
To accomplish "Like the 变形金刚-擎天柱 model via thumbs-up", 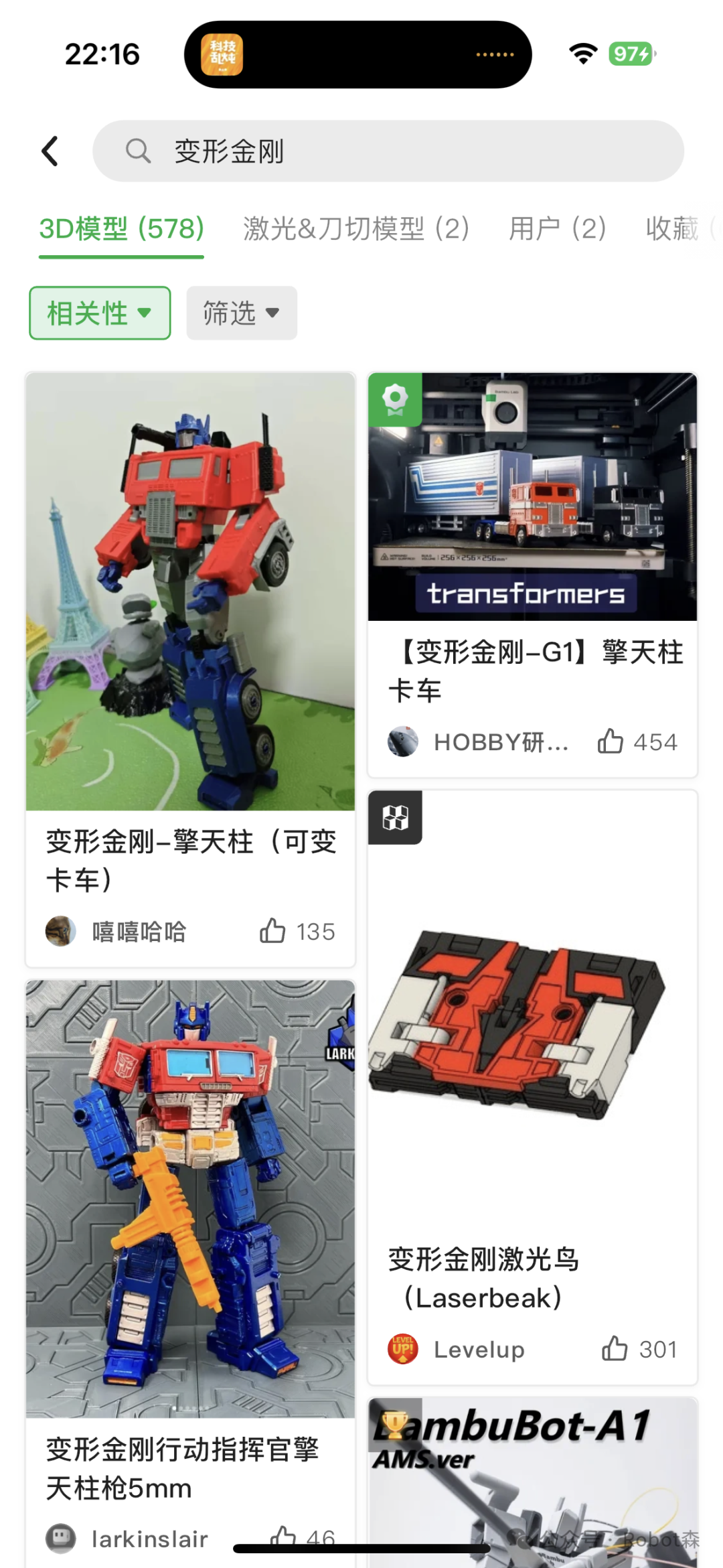I will pos(274,931).
